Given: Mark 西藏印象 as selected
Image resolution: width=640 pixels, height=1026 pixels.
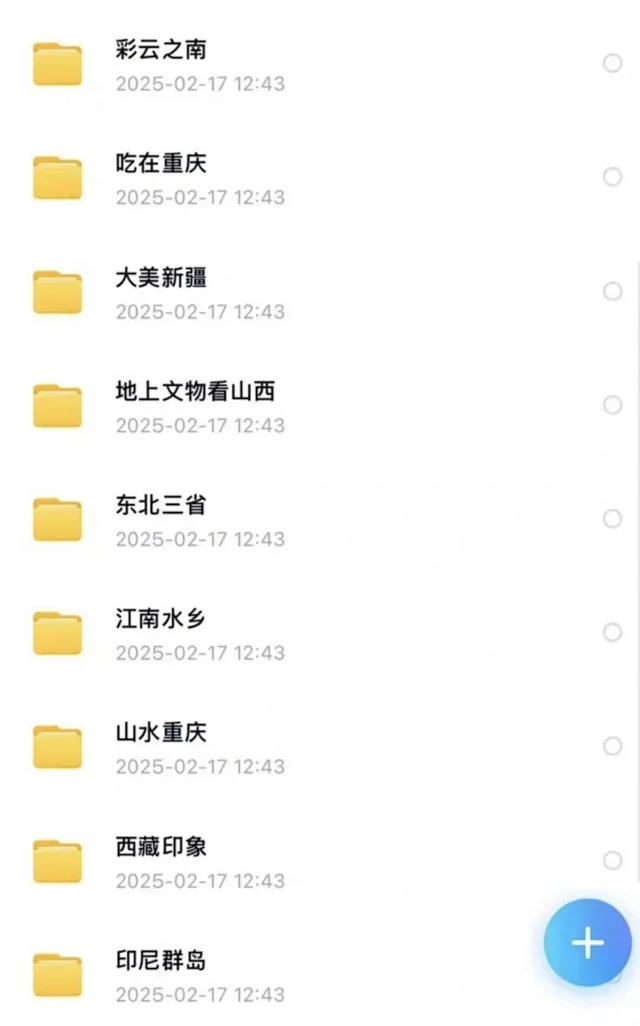Looking at the screenshot, I should [612, 861].
